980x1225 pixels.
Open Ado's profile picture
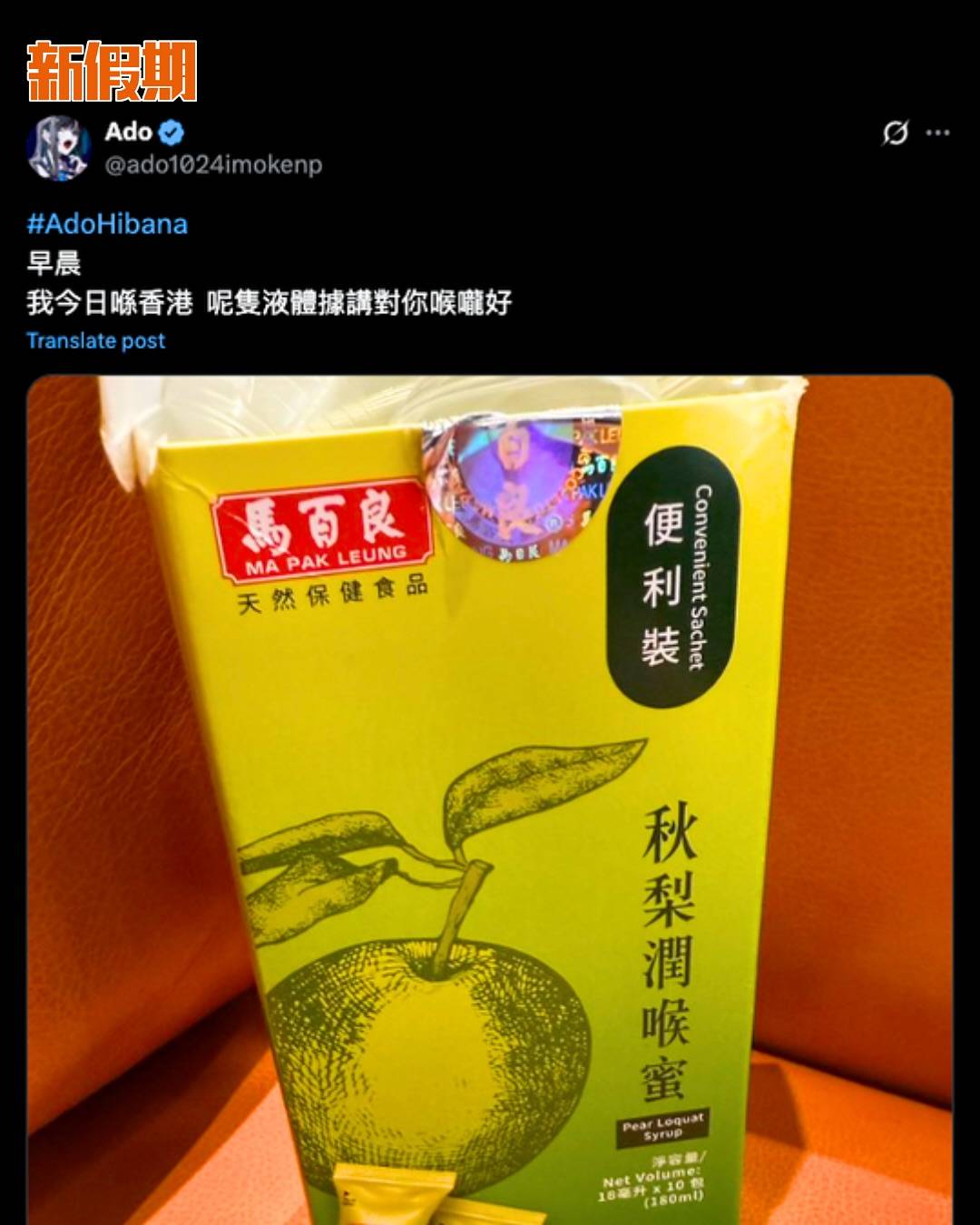[58, 148]
